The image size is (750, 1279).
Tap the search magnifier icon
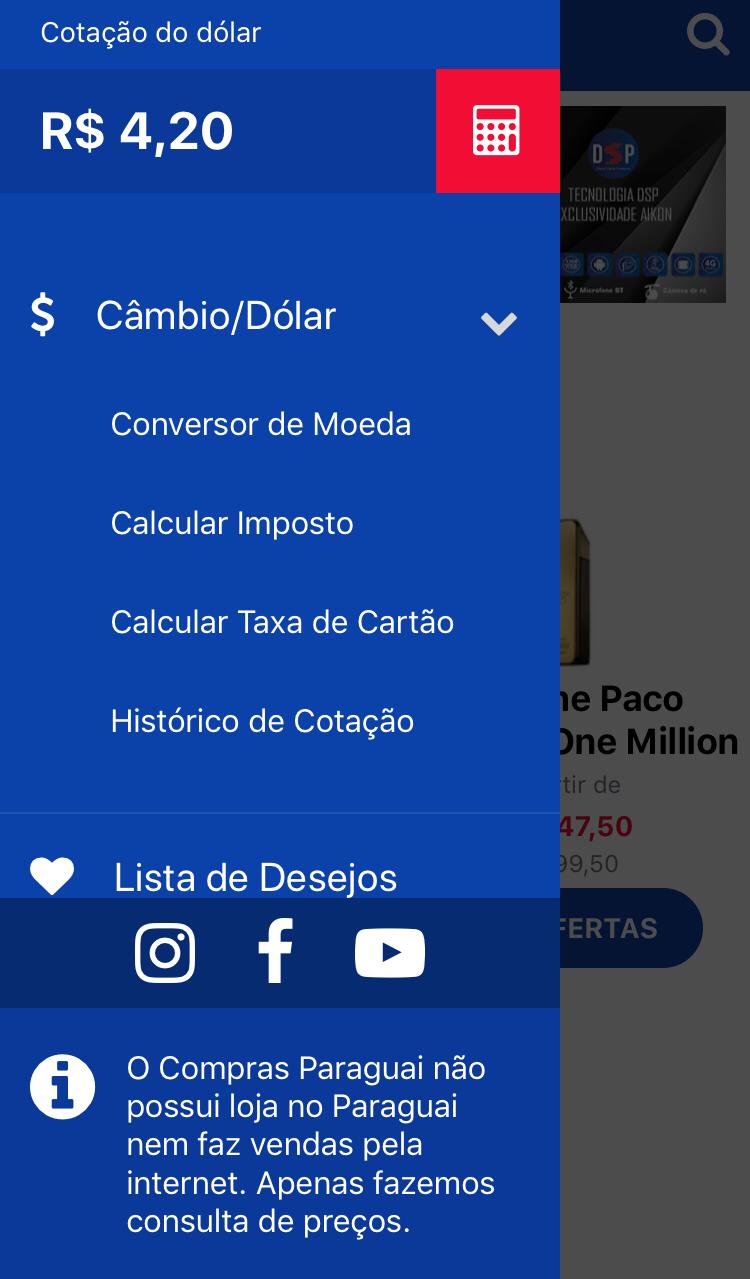(708, 35)
